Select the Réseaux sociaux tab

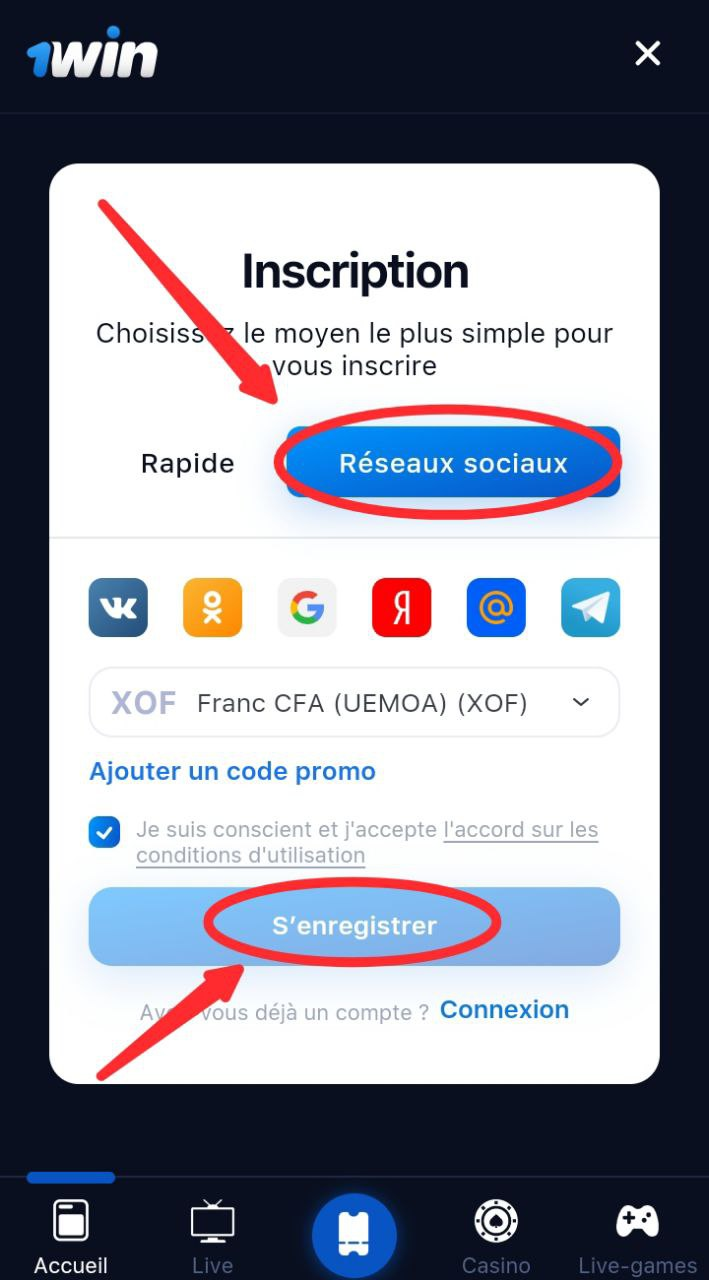pos(453,463)
